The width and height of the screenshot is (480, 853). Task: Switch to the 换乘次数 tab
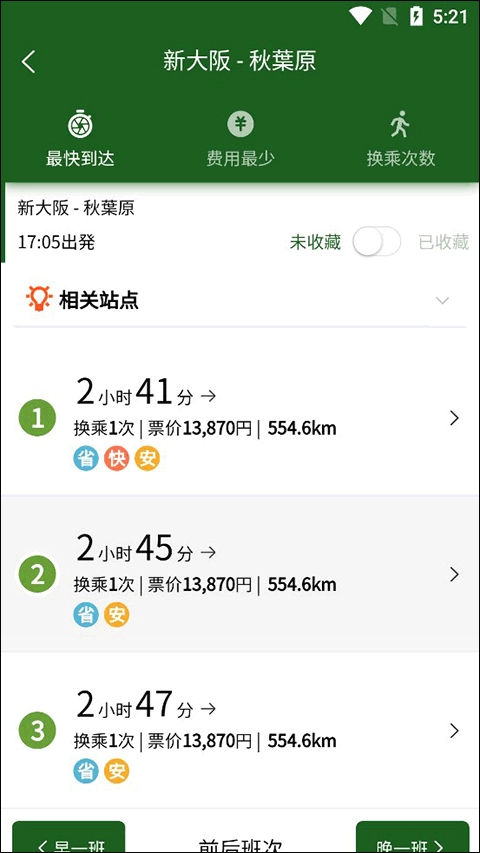click(401, 138)
